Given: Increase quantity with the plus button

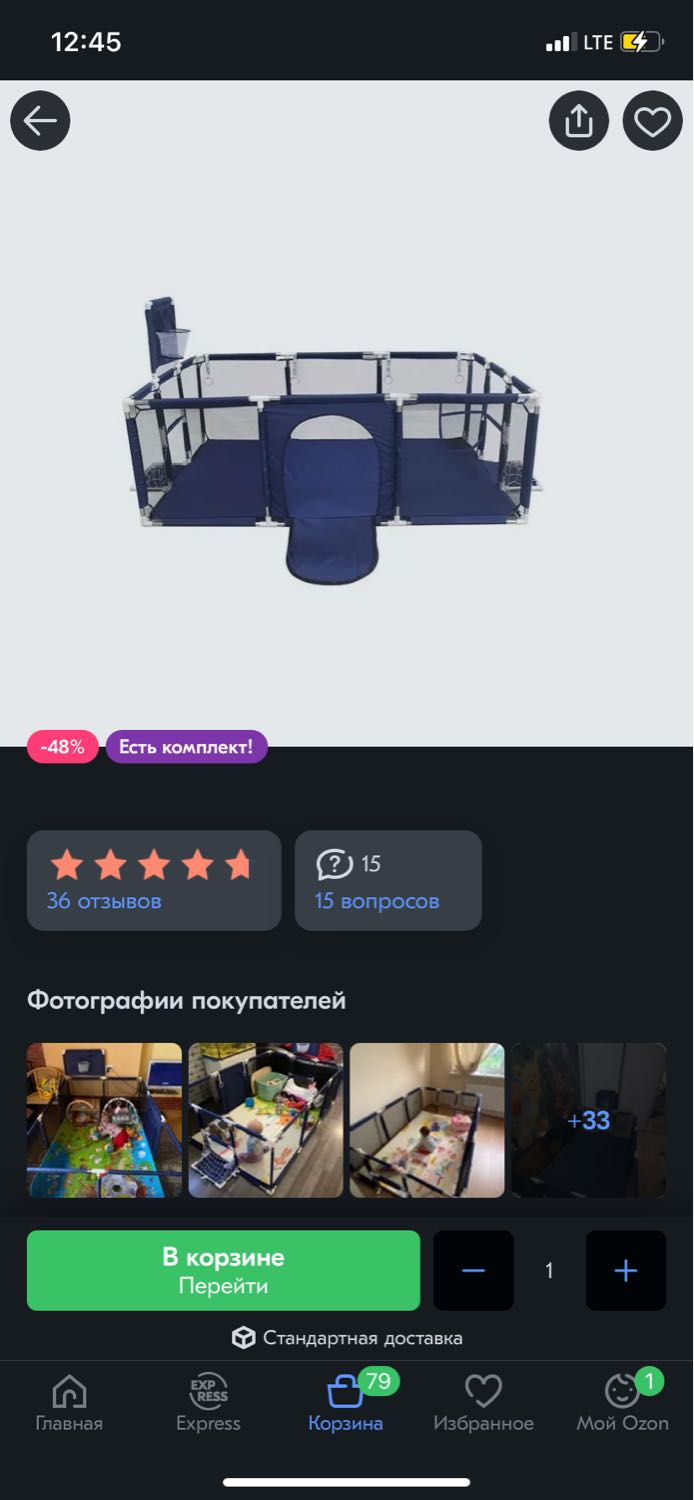Looking at the screenshot, I should (x=626, y=1270).
